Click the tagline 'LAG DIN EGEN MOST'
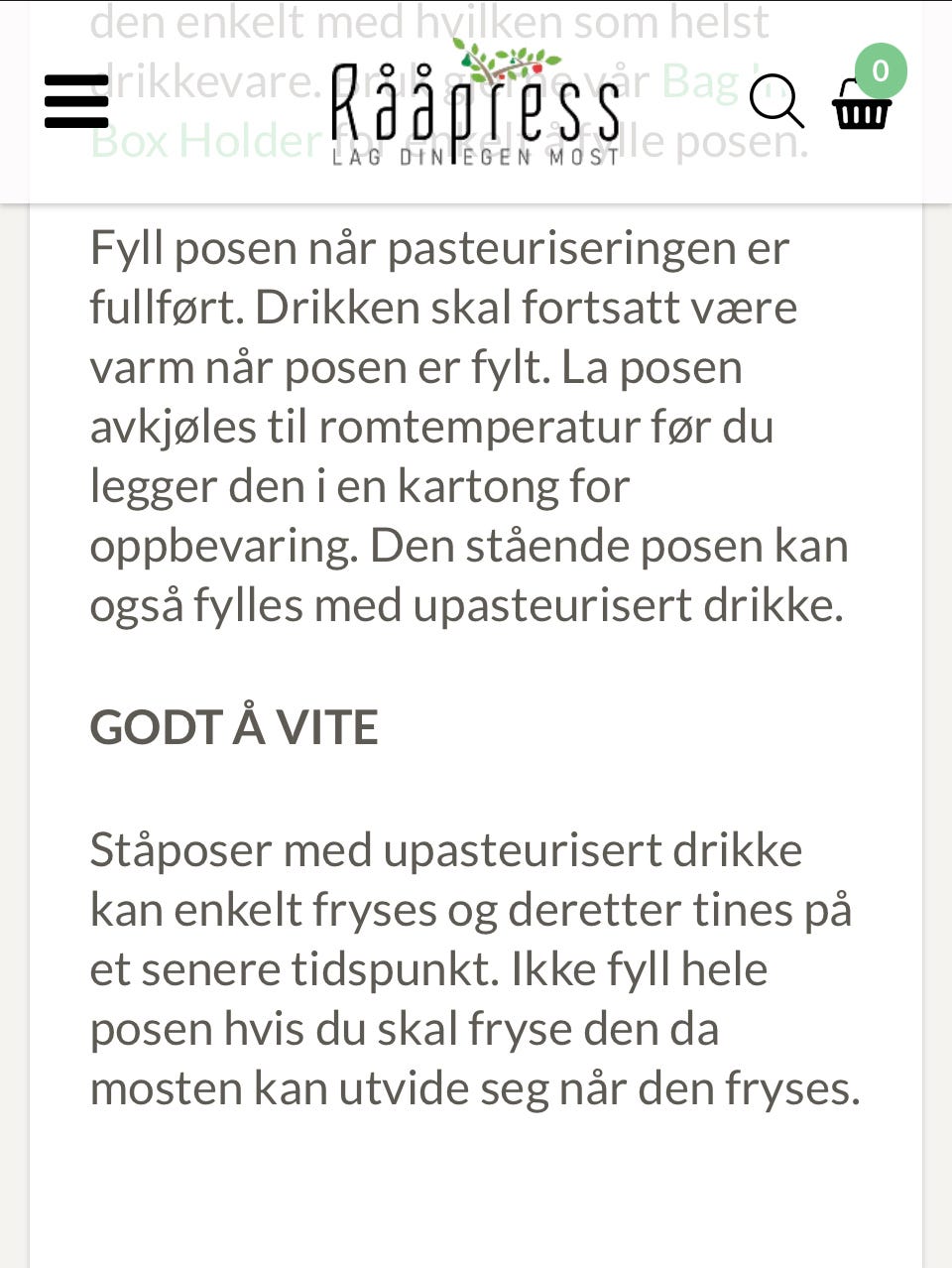The width and height of the screenshot is (952, 1268). (476, 158)
